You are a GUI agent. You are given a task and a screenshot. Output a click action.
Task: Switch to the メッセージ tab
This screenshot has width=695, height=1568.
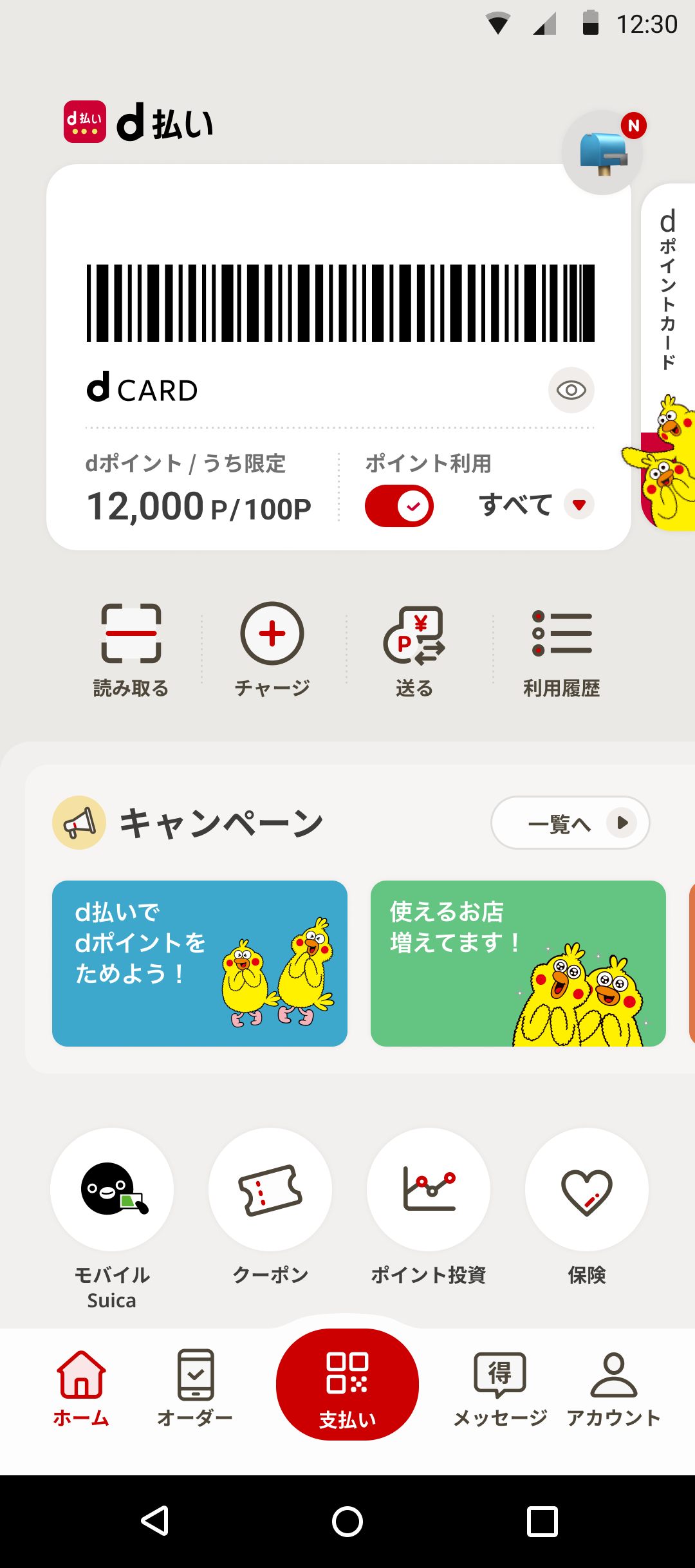[x=500, y=1386]
